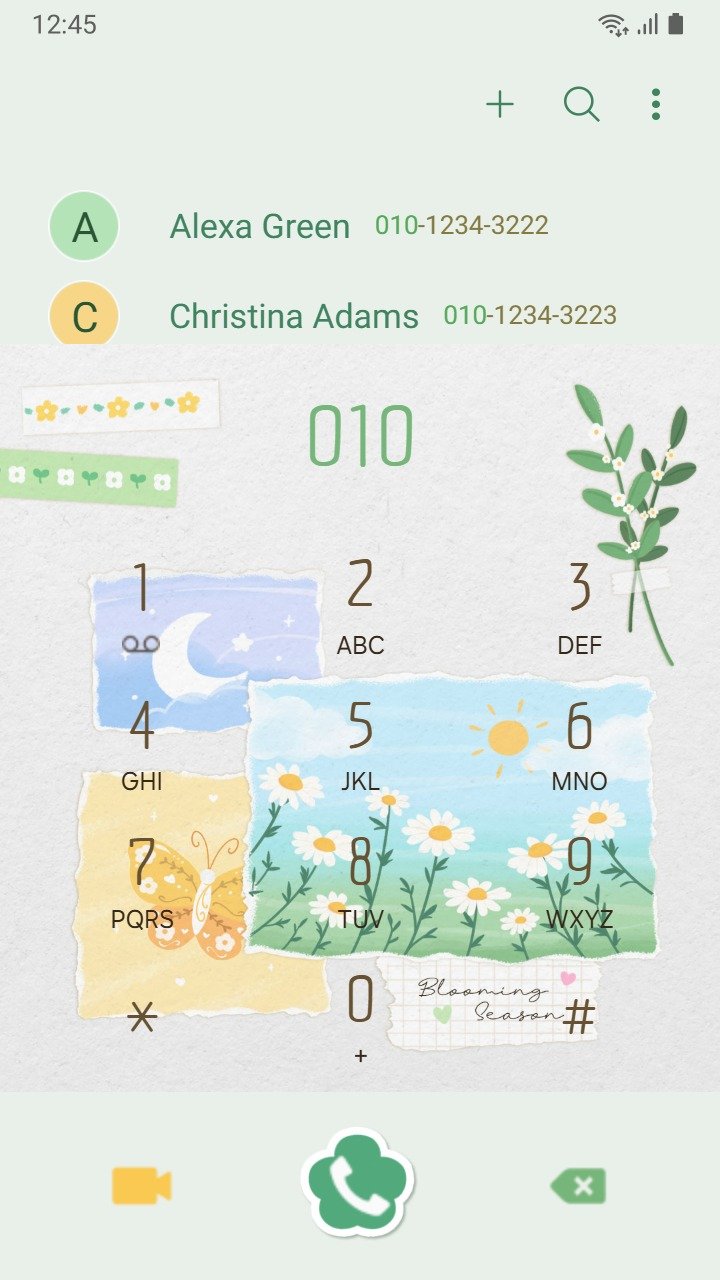Place the call with the green phone button
Viewport: 720px width, 1280px height.
click(358, 1182)
